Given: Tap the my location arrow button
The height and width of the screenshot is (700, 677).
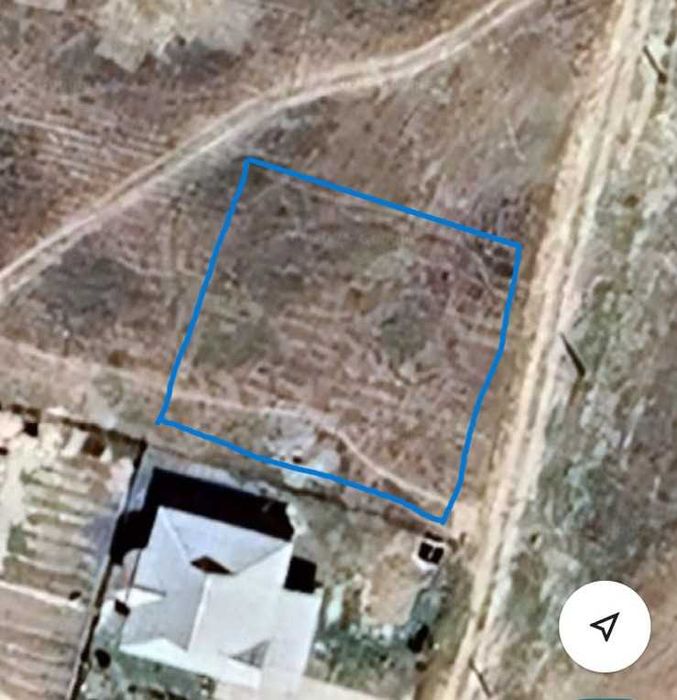Looking at the screenshot, I should (604, 627).
